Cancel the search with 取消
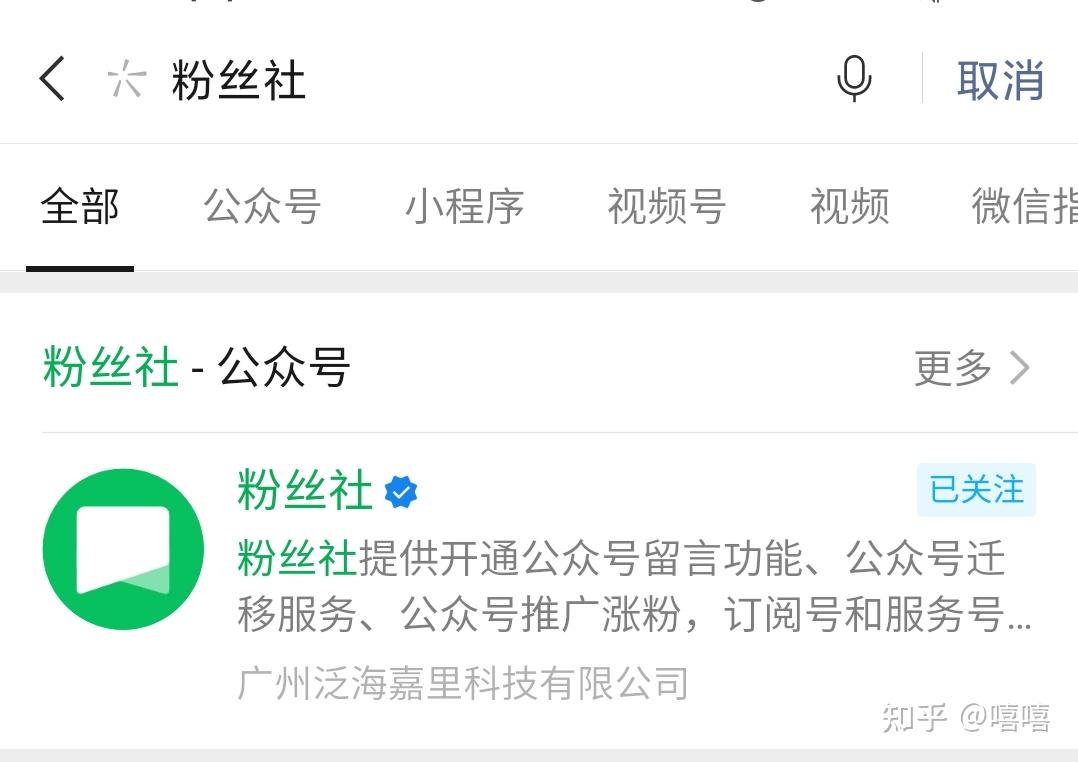Image resolution: width=1078 pixels, height=762 pixels. pyautogui.click(x=1000, y=80)
